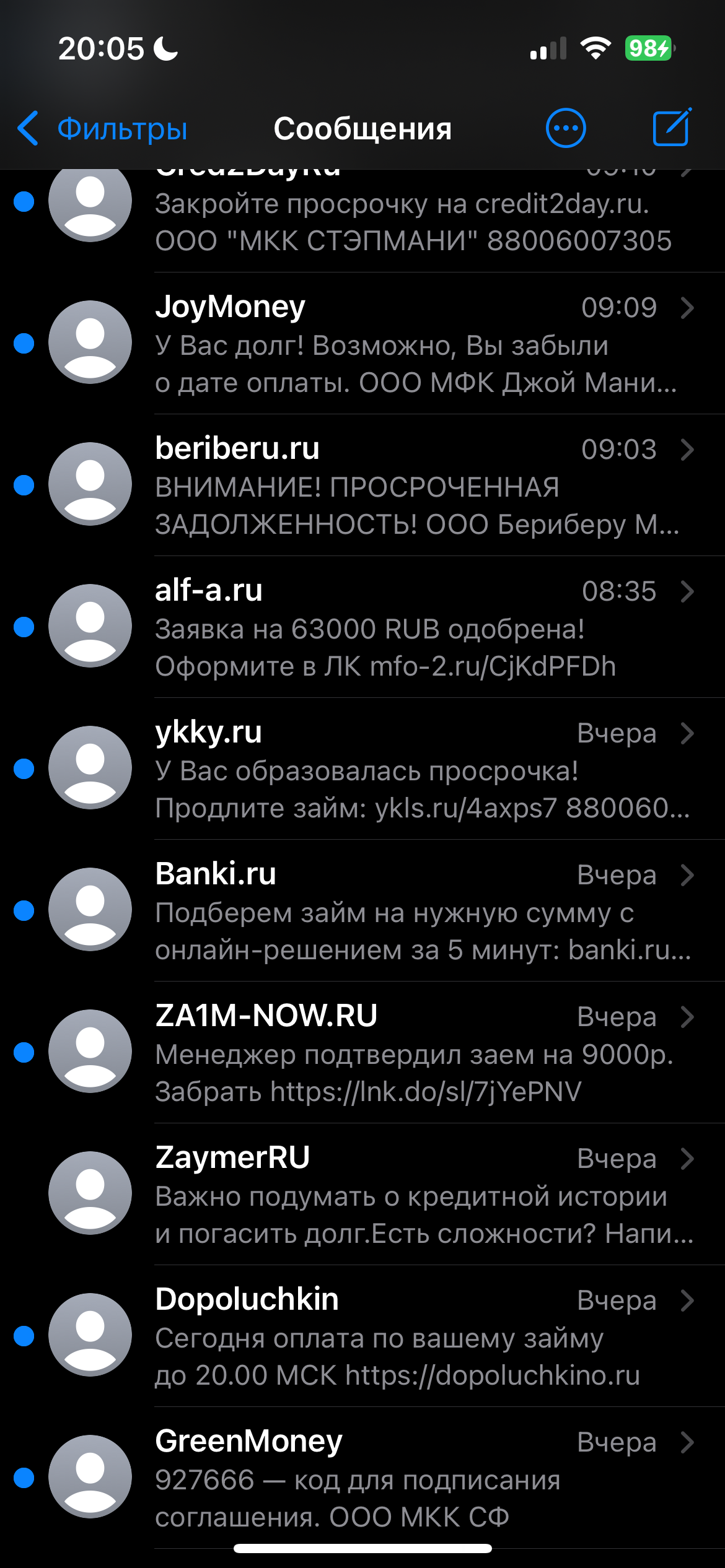Open the credit2day.ru message thread
725x1568 pixels.
409,222
